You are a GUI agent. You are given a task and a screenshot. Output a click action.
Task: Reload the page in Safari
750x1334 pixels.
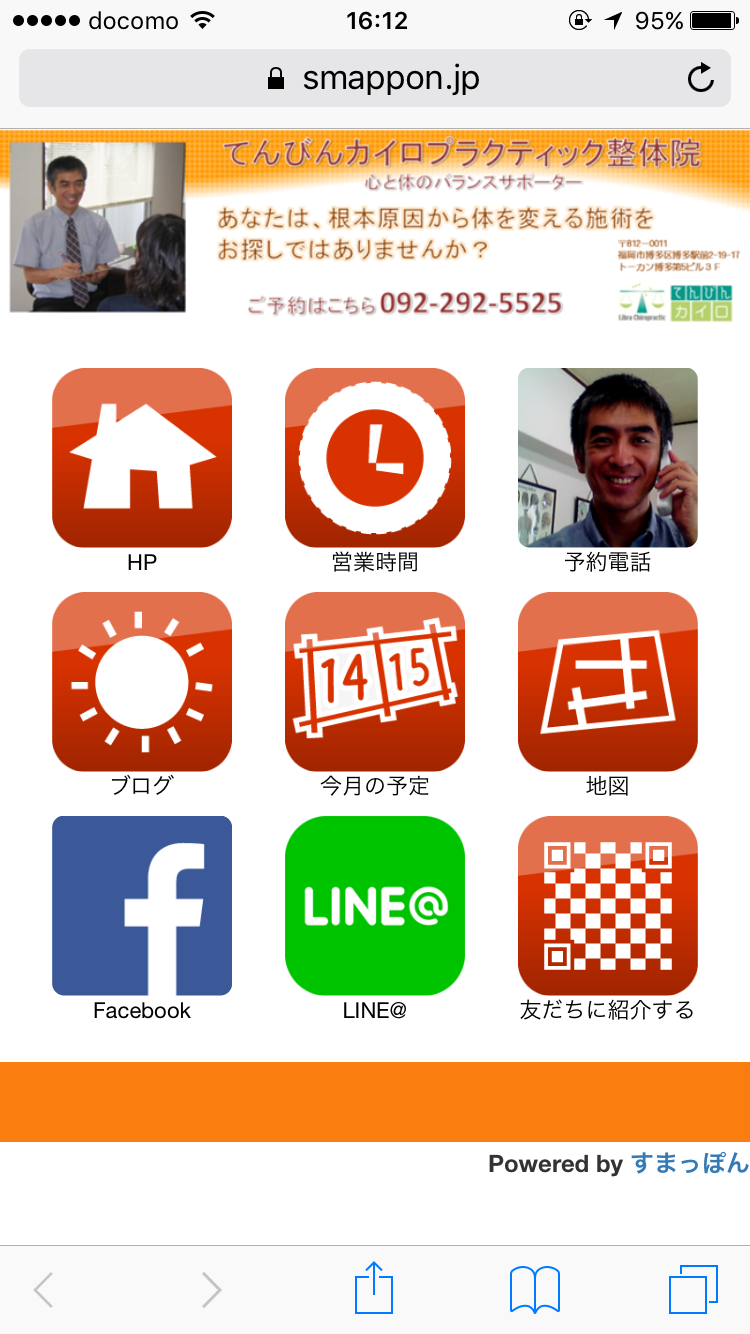[x=701, y=78]
